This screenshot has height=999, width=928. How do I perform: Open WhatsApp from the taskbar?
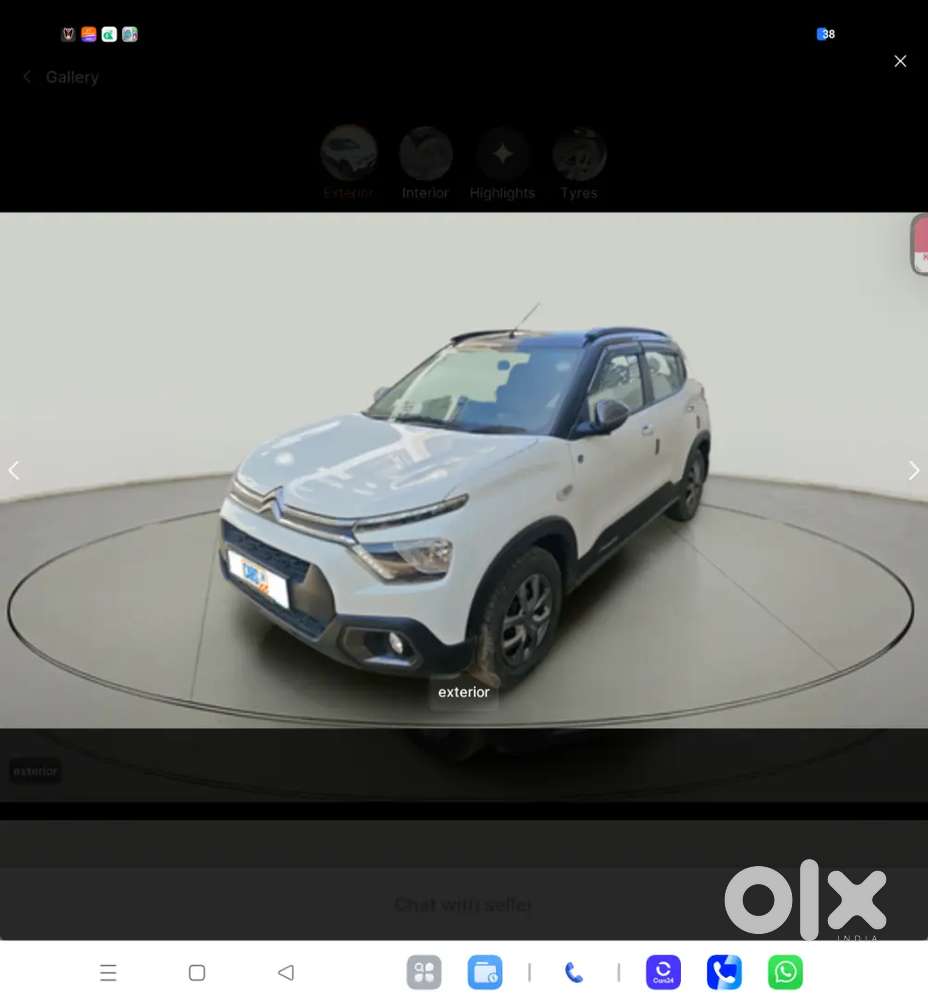[x=785, y=972]
